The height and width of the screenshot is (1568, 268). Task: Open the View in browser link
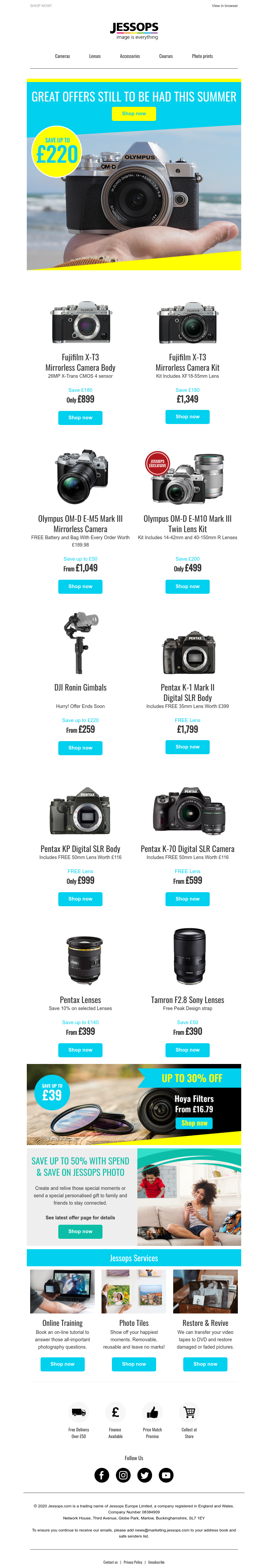(x=225, y=5)
